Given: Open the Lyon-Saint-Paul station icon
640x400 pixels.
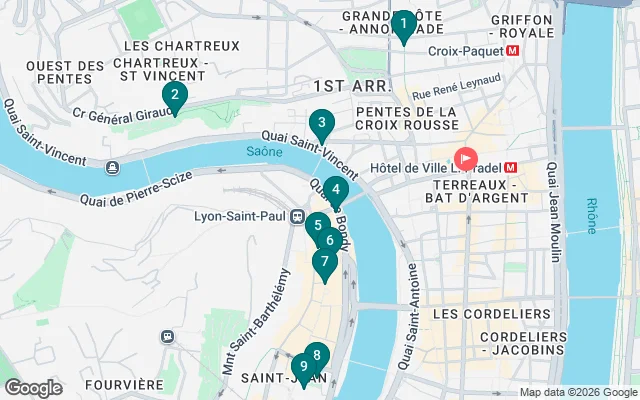Looking at the screenshot, I should point(297,216).
